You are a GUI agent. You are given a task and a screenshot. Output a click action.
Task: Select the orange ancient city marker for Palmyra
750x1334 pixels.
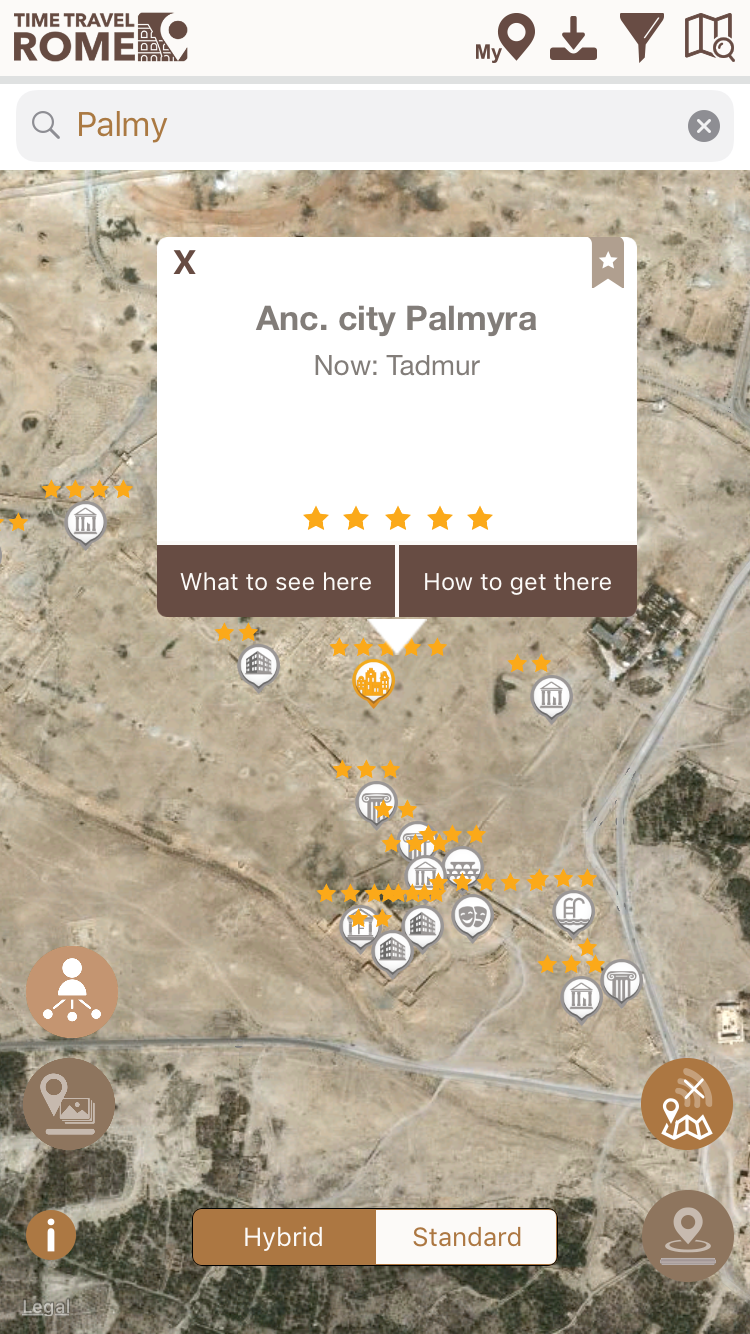pyautogui.click(x=373, y=681)
